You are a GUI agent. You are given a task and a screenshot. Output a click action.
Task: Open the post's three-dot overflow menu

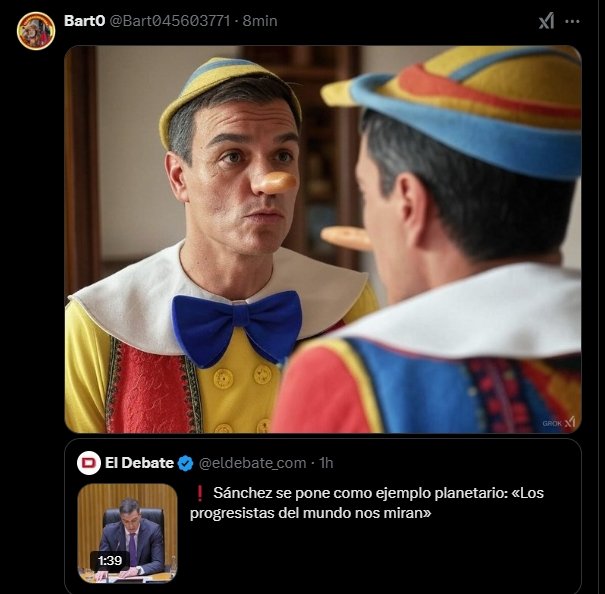(x=573, y=21)
